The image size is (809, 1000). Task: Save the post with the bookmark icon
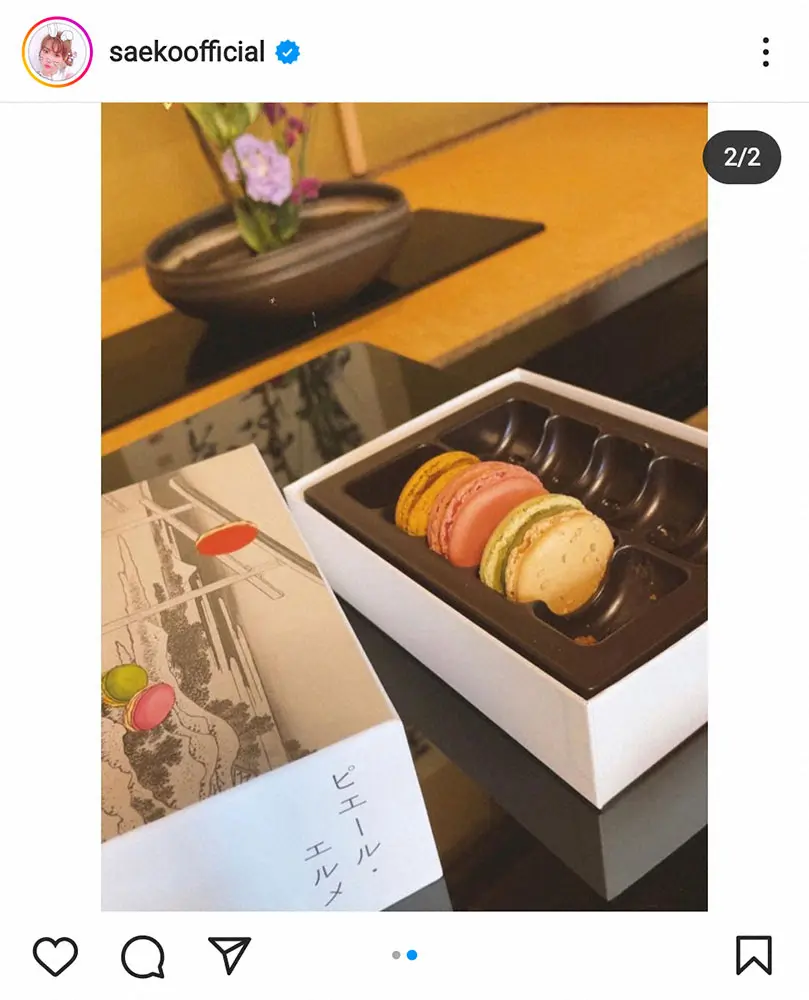753,955
